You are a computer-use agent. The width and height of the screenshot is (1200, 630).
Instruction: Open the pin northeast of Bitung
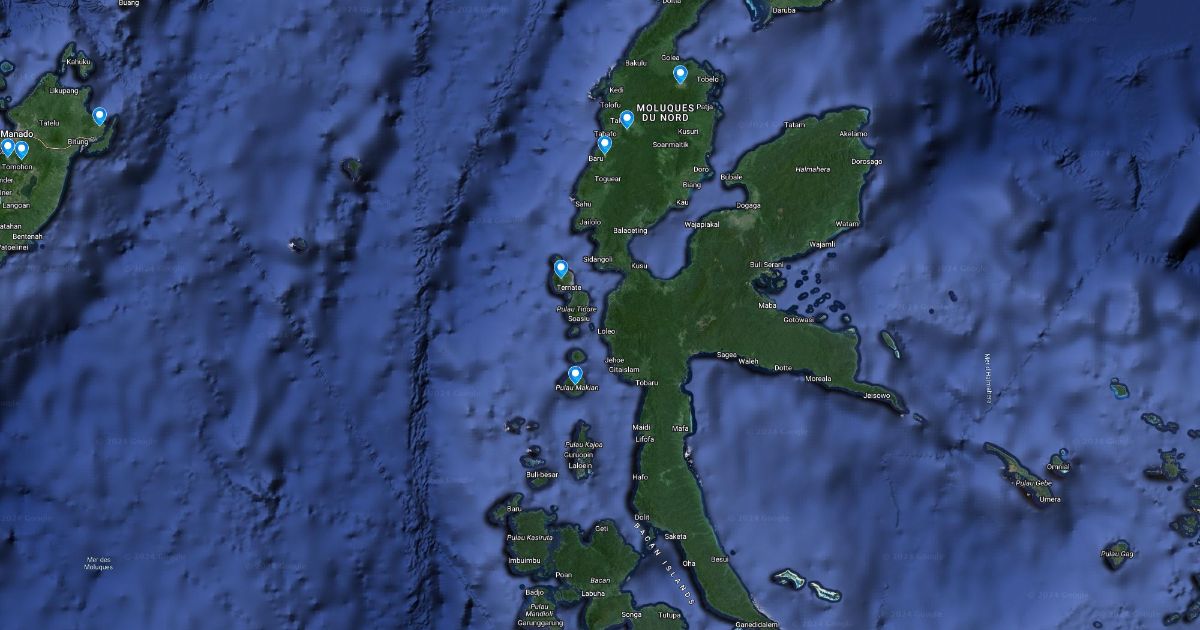pyautogui.click(x=99, y=116)
